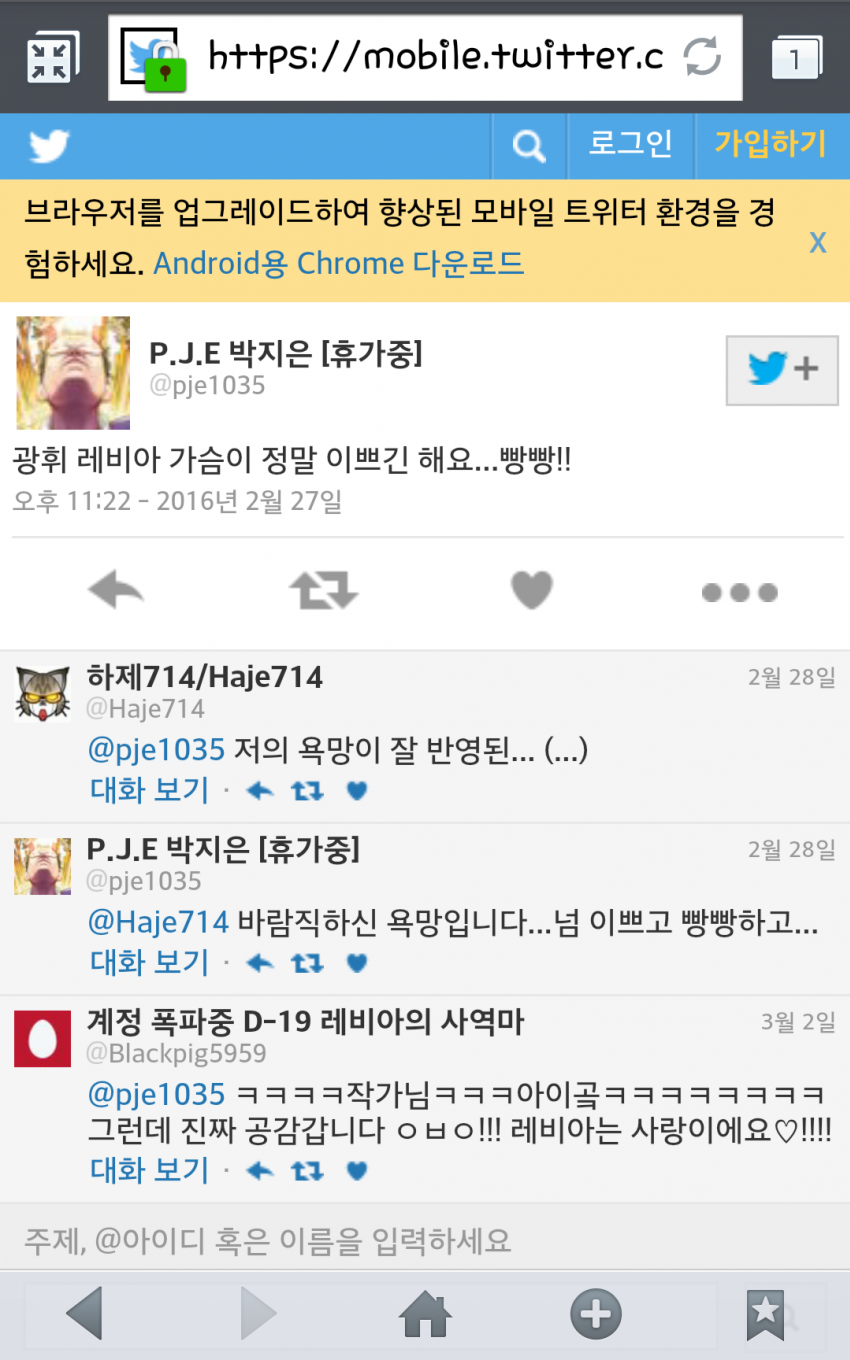Open the Android용 Chrome 다운로드 link
This screenshot has width=850, height=1360.
pos(338,264)
